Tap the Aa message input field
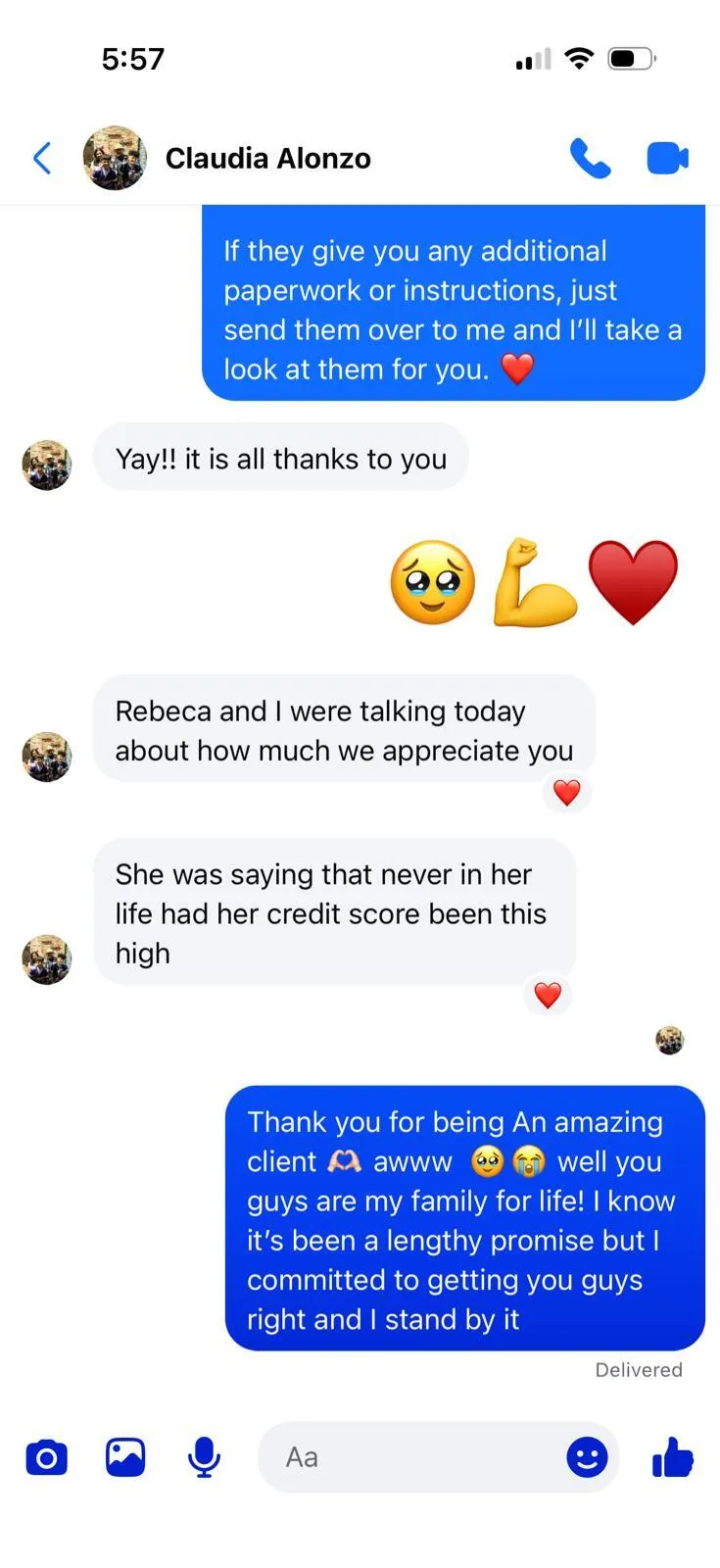This screenshot has height=1568, width=720. (x=411, y=1457)
